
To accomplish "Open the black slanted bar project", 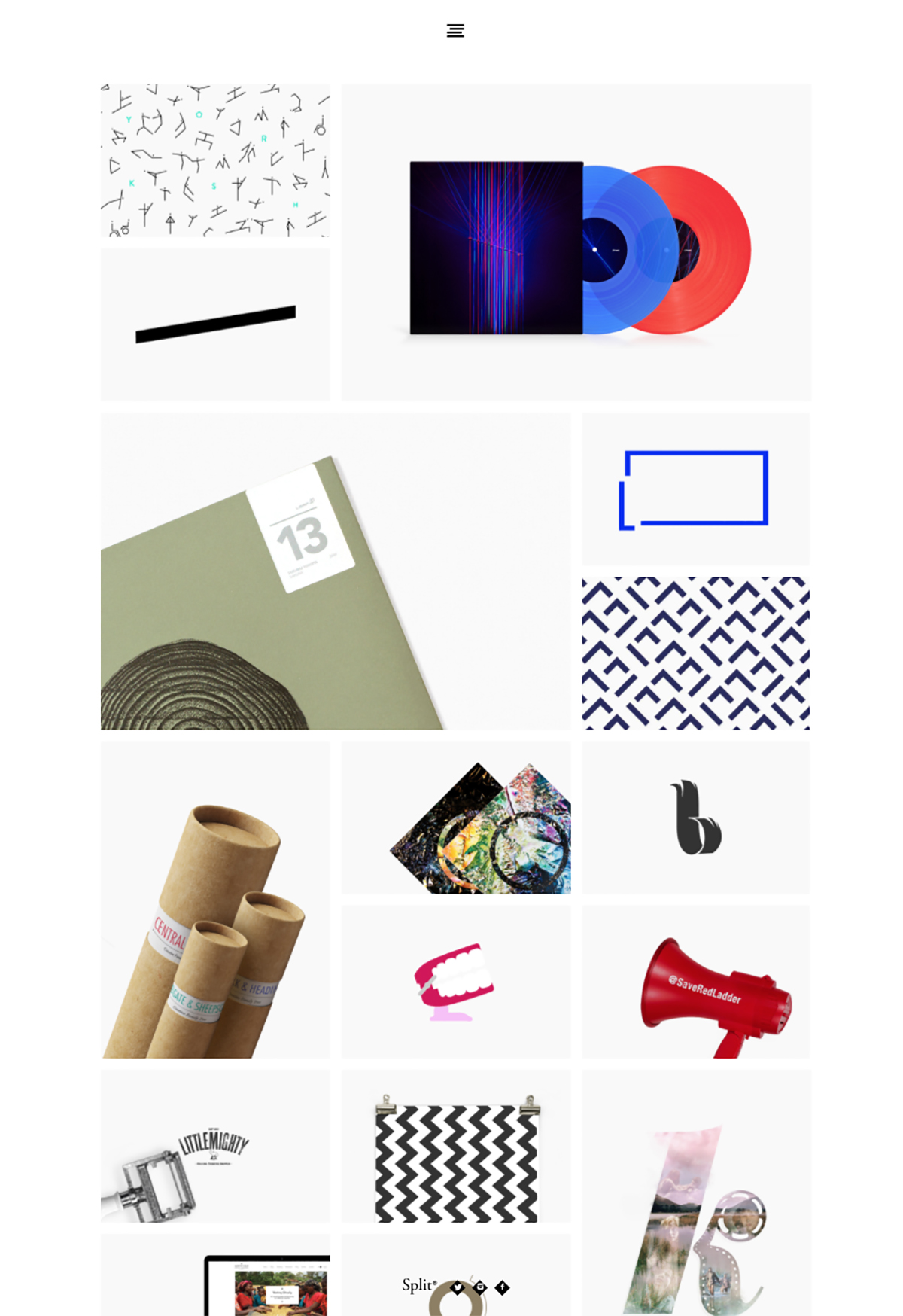I will tap(215, 324).
